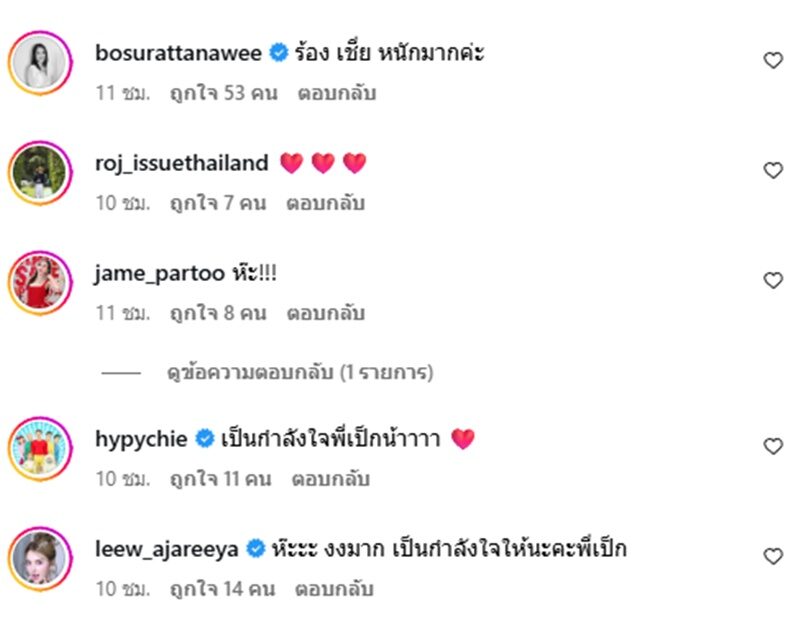Like hypychie's comment
The image size is (800, 629).
773,446
